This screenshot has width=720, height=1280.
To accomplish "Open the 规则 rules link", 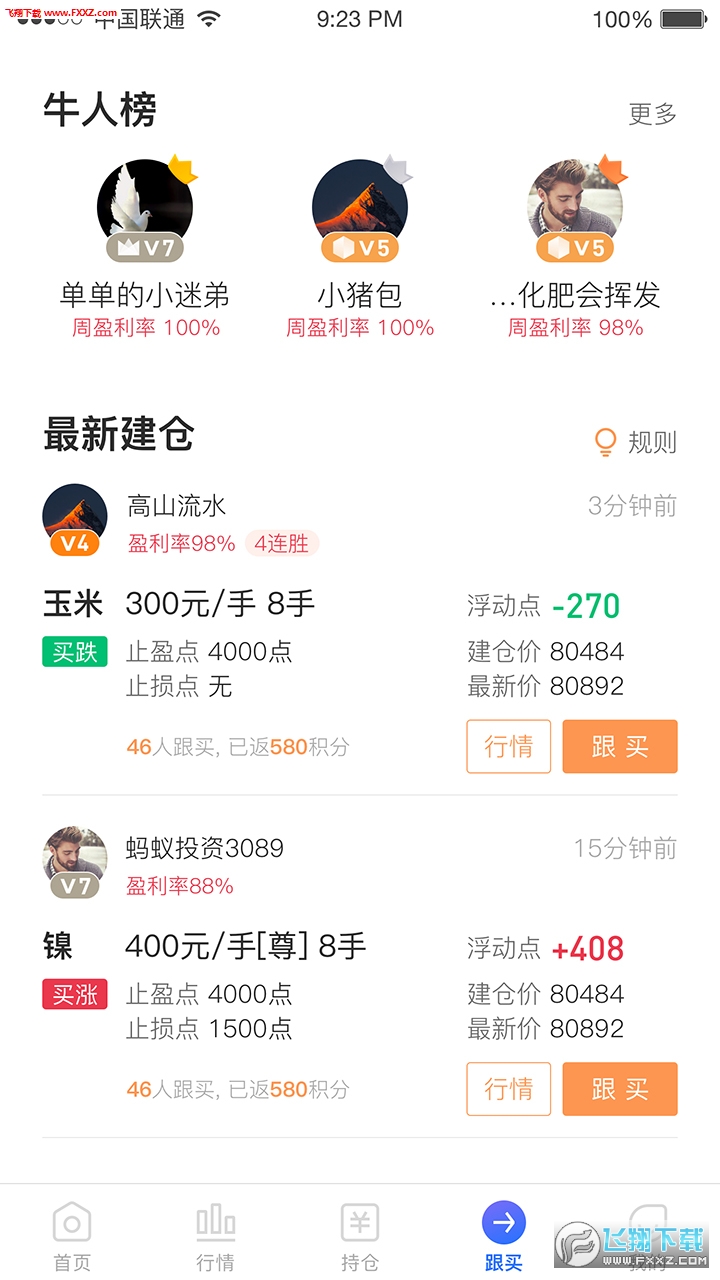I will (x=636, y=442).
